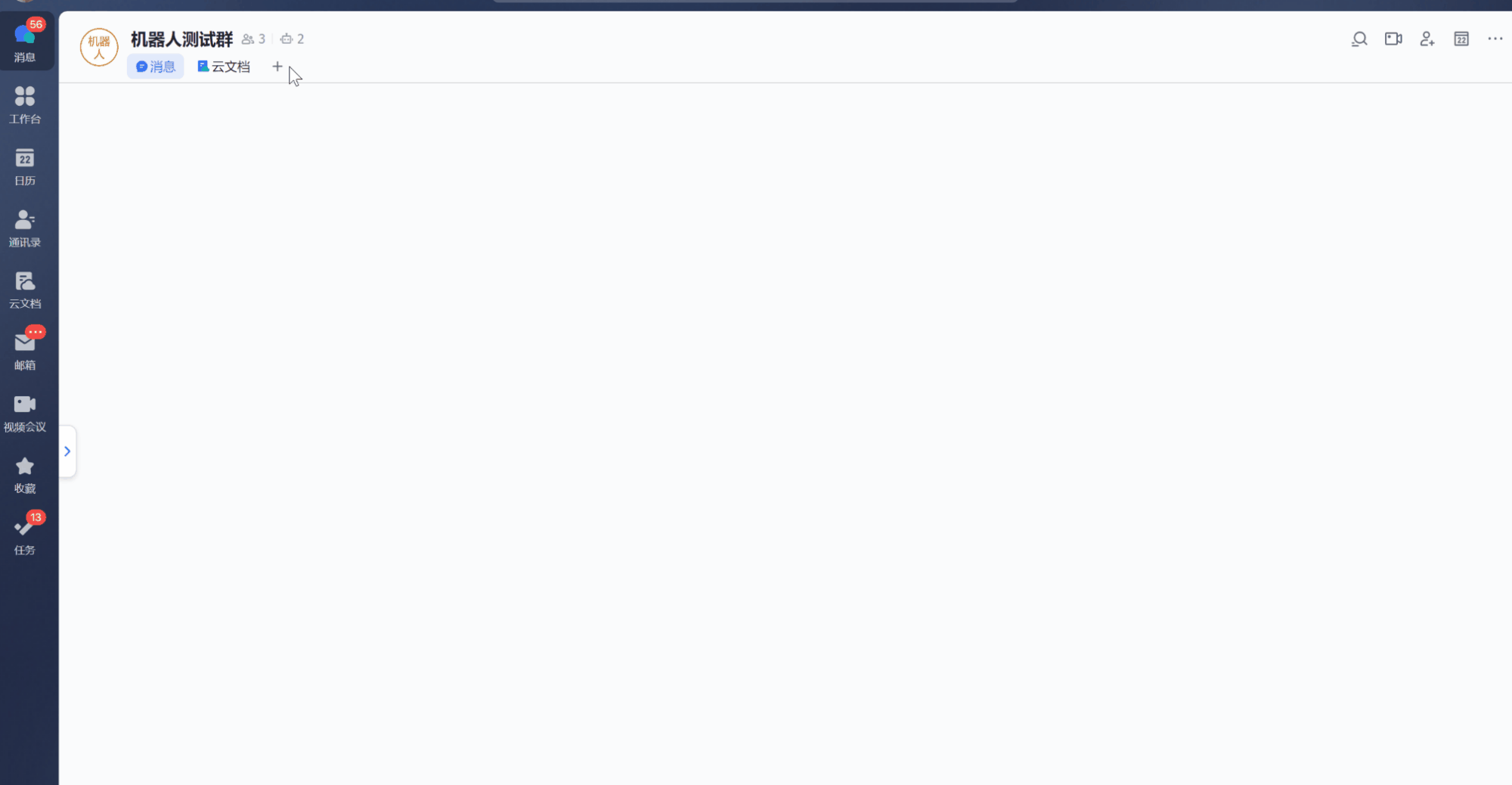Select the 消息 tab in the group chat
The width and height of the screenshot is (1512, 785).
(156, 67)
